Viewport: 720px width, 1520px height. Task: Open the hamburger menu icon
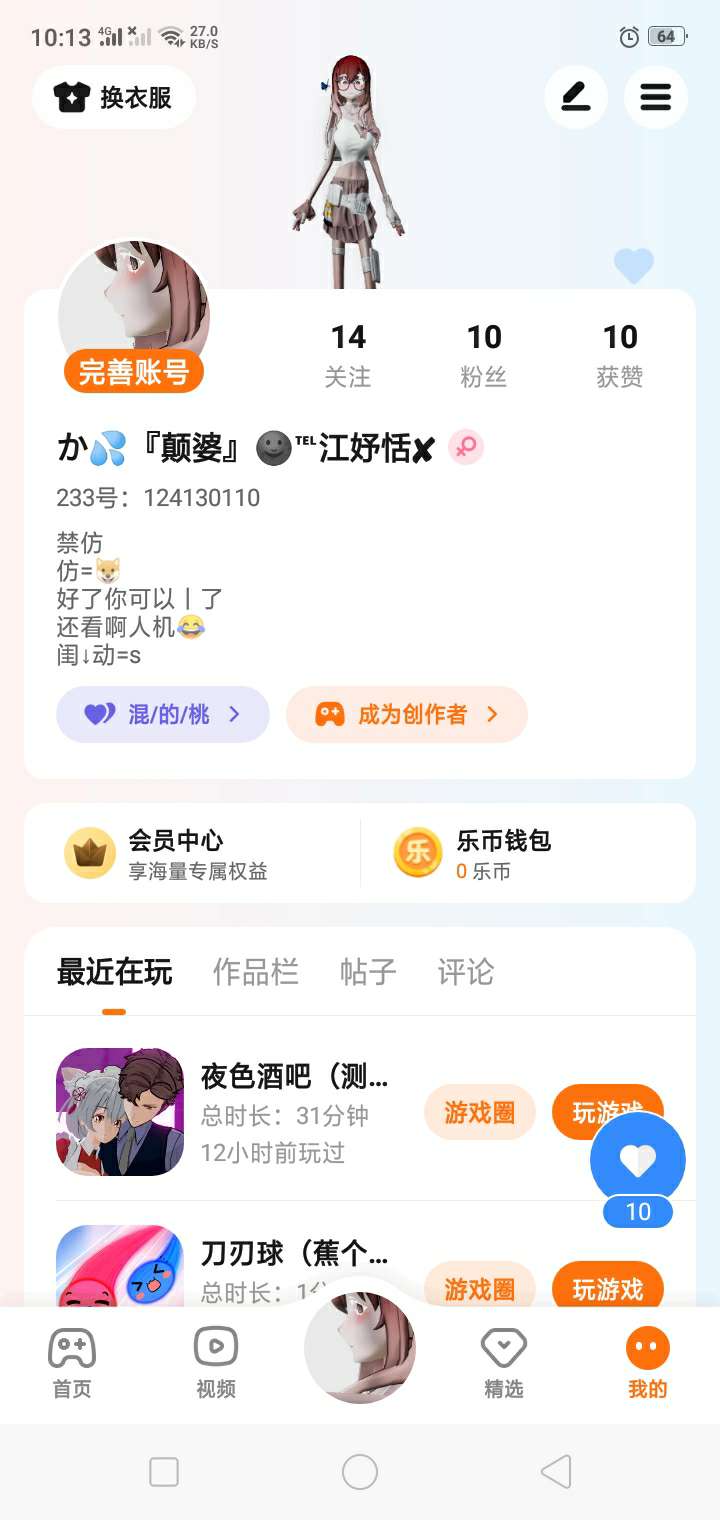point(656,97)
